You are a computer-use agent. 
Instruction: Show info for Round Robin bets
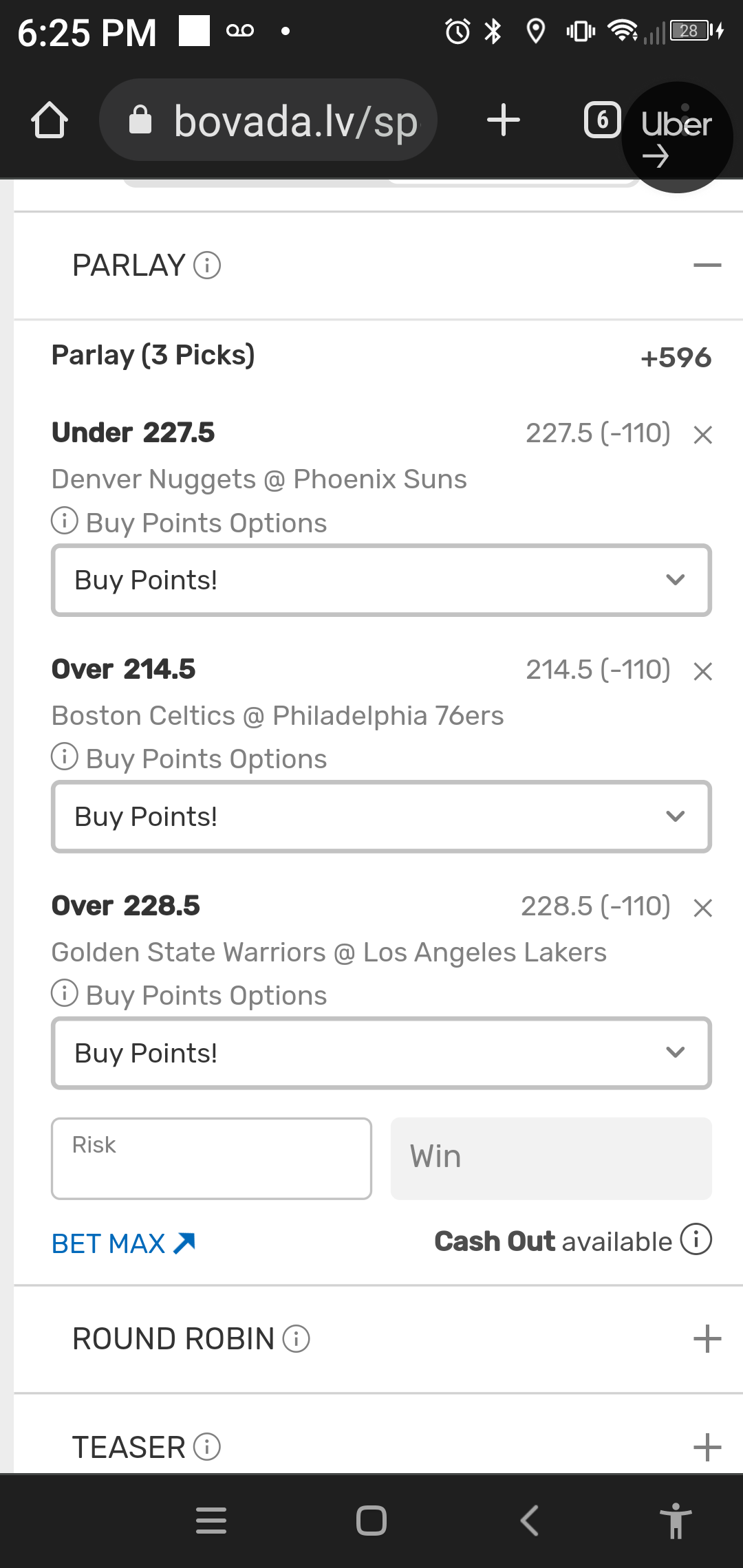pos(297,1339)
